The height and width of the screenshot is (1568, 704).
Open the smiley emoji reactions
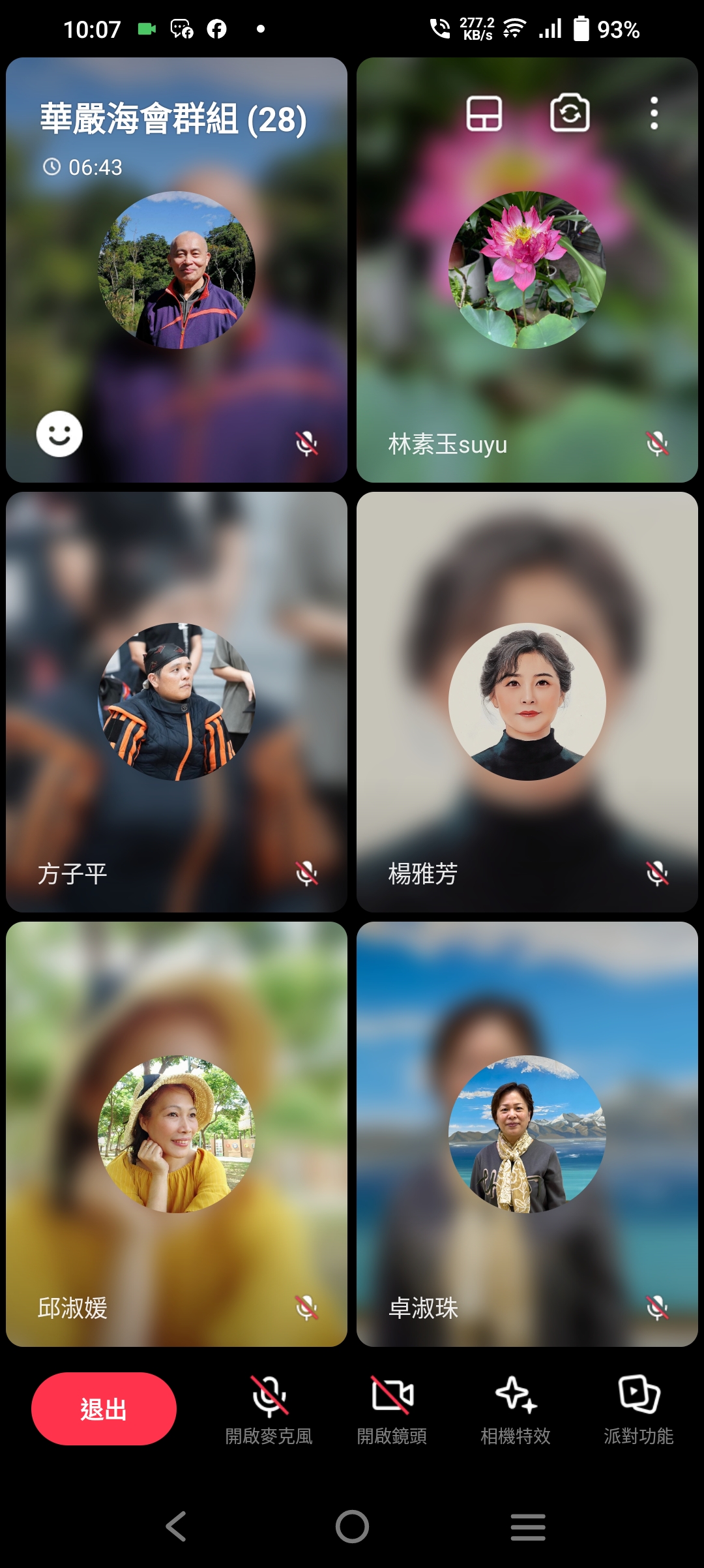pyautogui.click(x=59, y=434)
